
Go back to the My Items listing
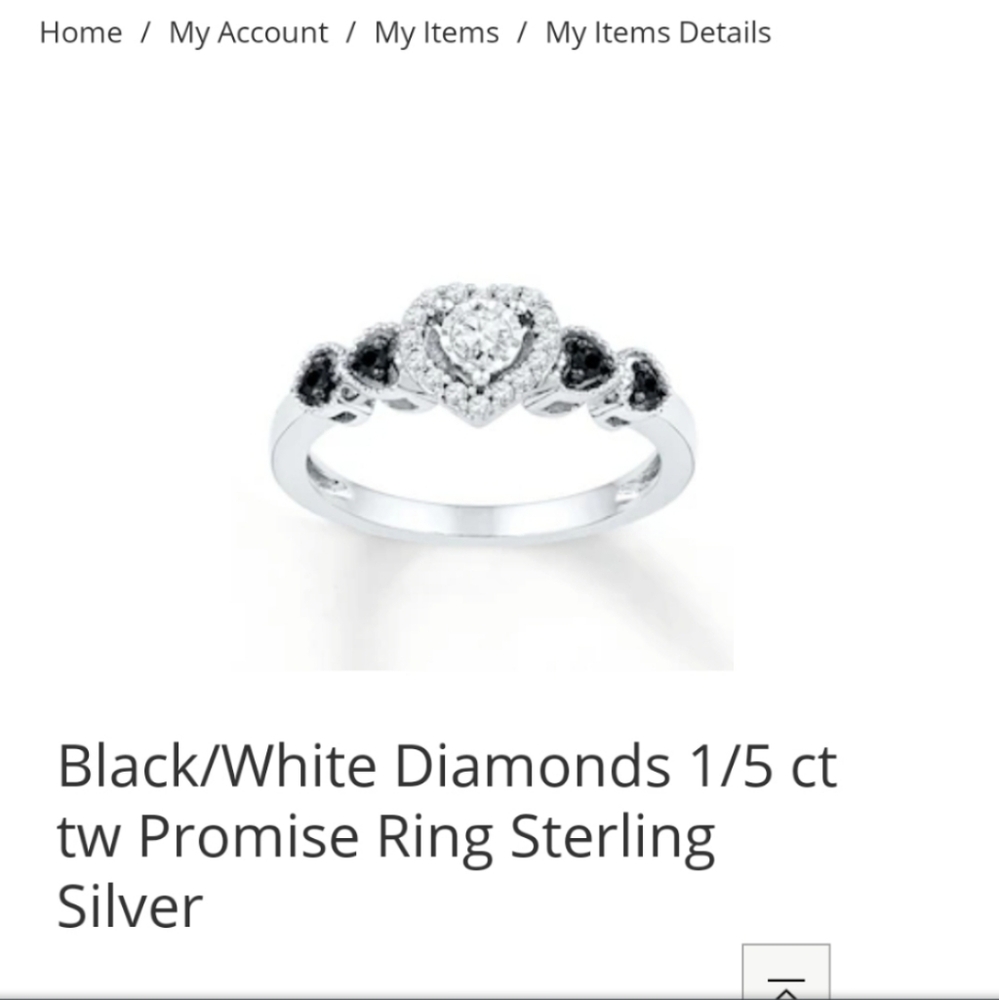437,32
